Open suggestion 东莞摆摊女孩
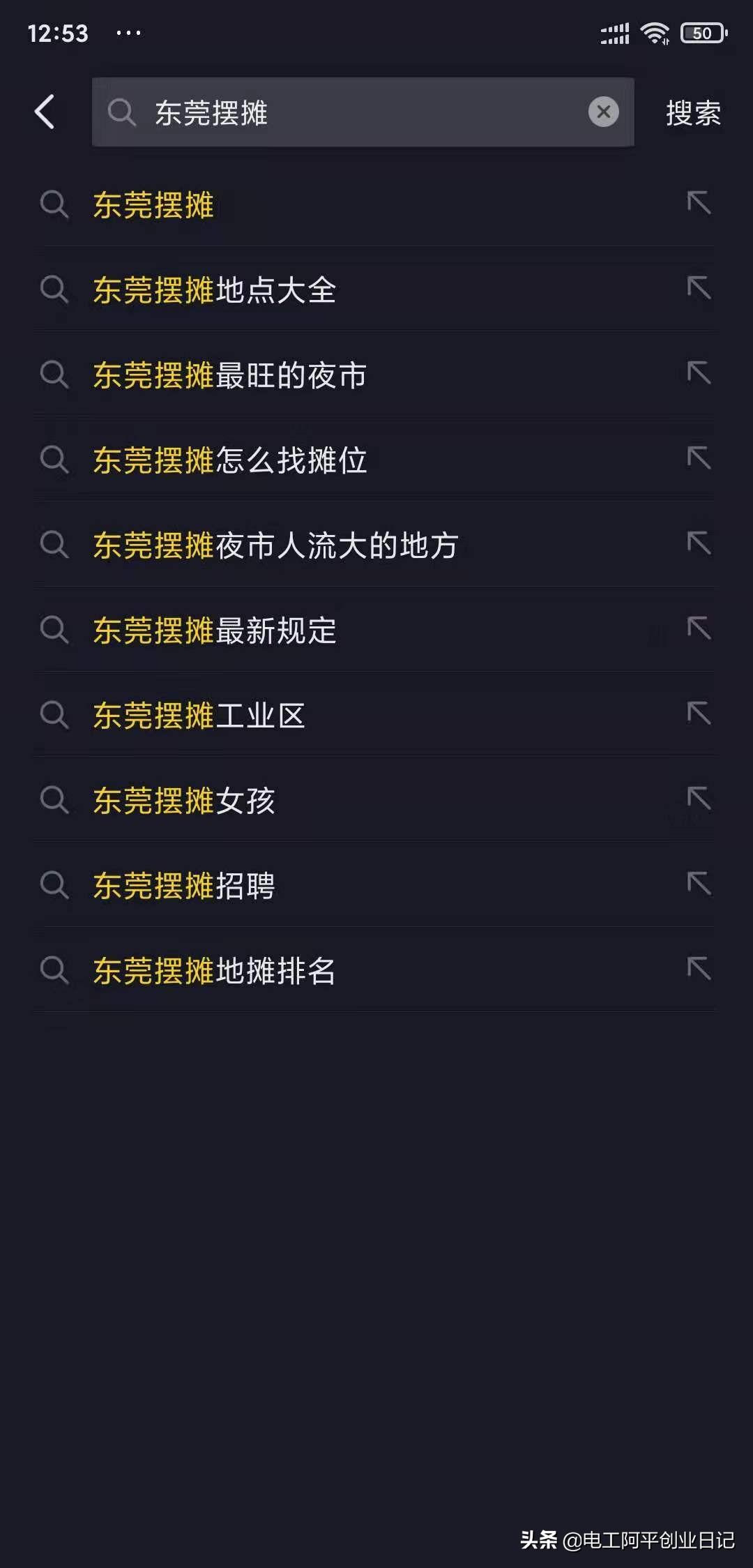Screen dimensions: 753x1568 click(x=376, y=801)
